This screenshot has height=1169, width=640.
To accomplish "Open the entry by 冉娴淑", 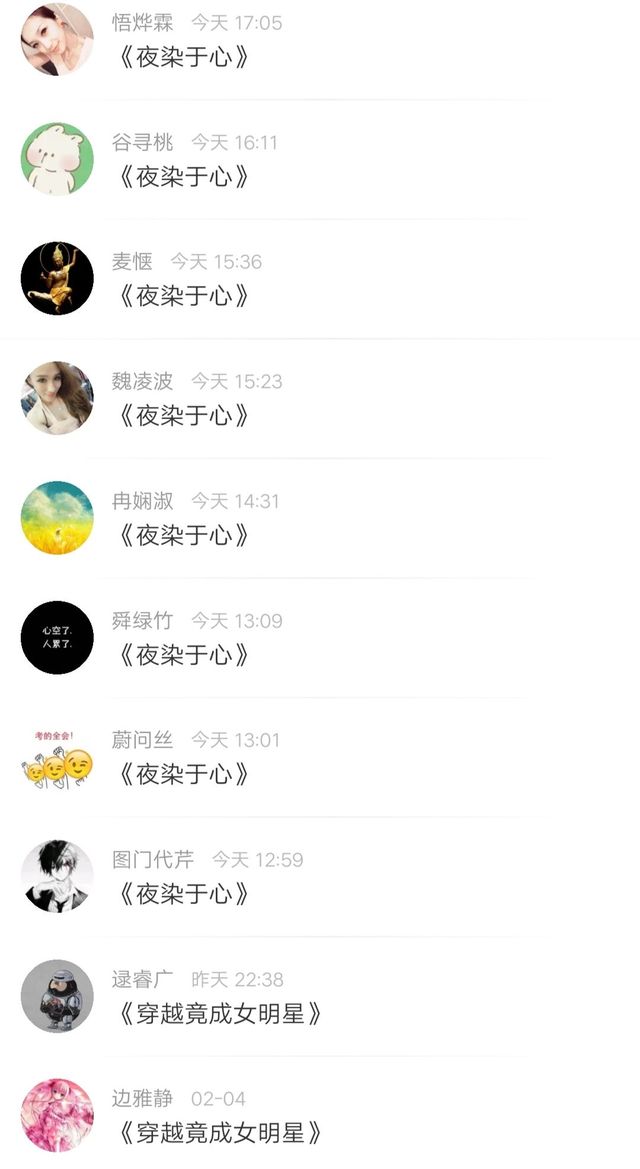I will [x=183, y=535].
